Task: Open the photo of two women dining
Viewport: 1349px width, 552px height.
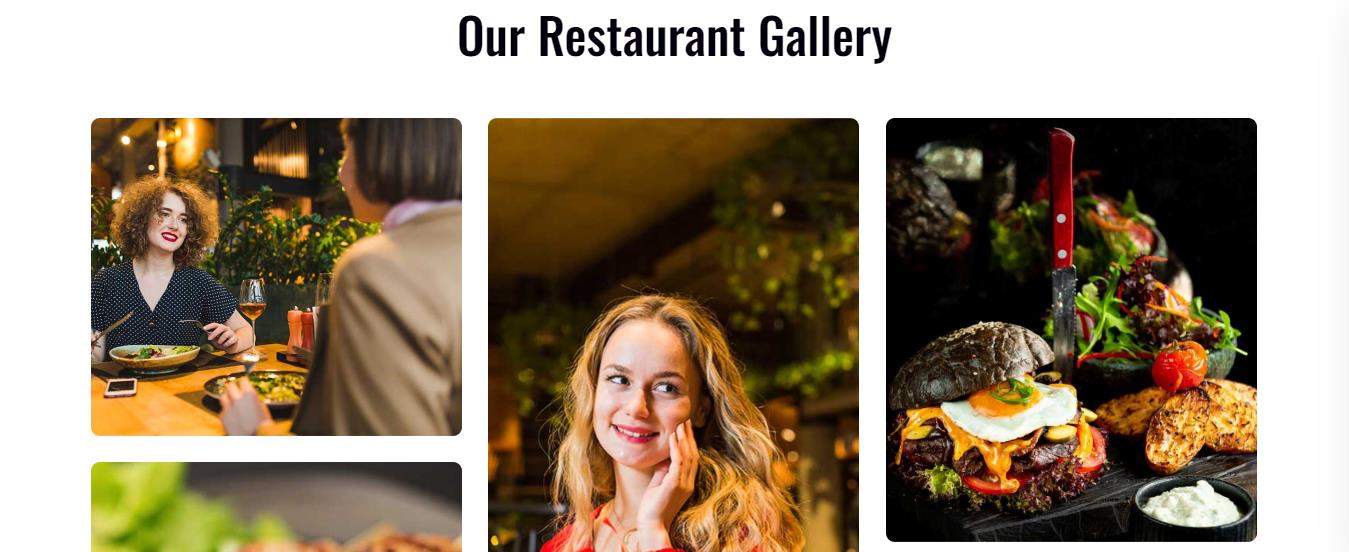Action: (276, 277)
